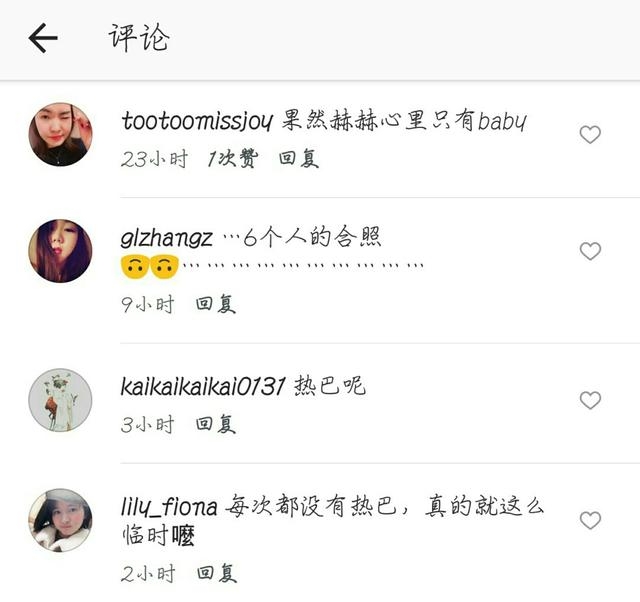Open tootoomissjoy's profile picture
This screenshot has width=640, height=602.
(60, 134)
